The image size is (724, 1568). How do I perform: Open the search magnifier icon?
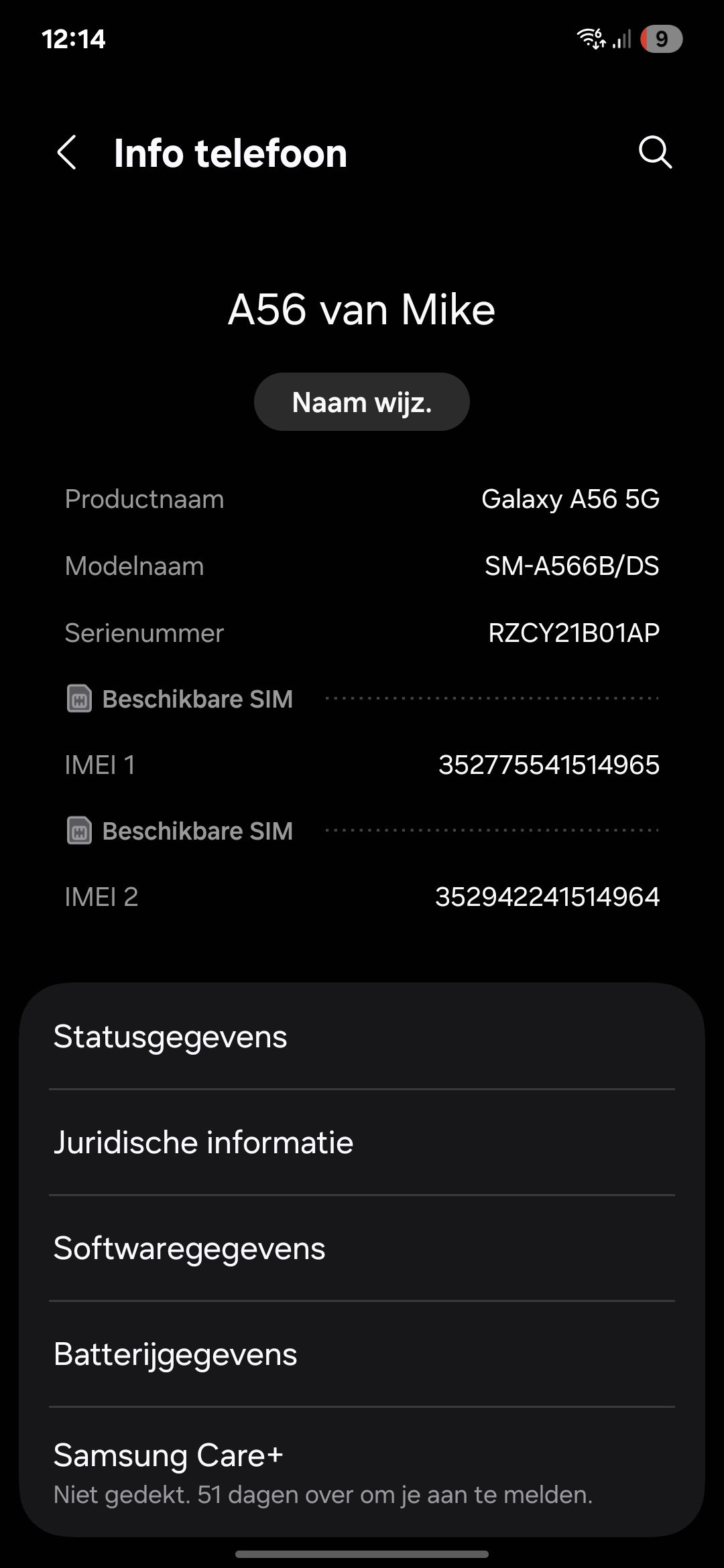655,153
